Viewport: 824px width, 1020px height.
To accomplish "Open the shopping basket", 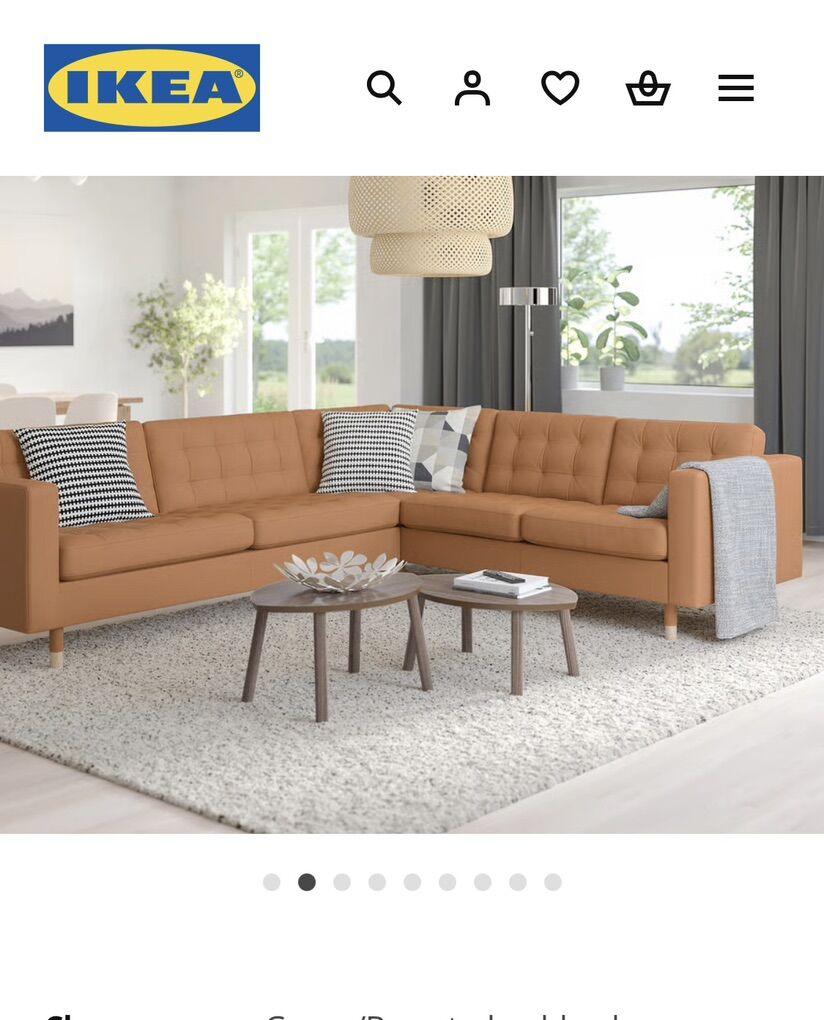I will click(x=647, y=89).
